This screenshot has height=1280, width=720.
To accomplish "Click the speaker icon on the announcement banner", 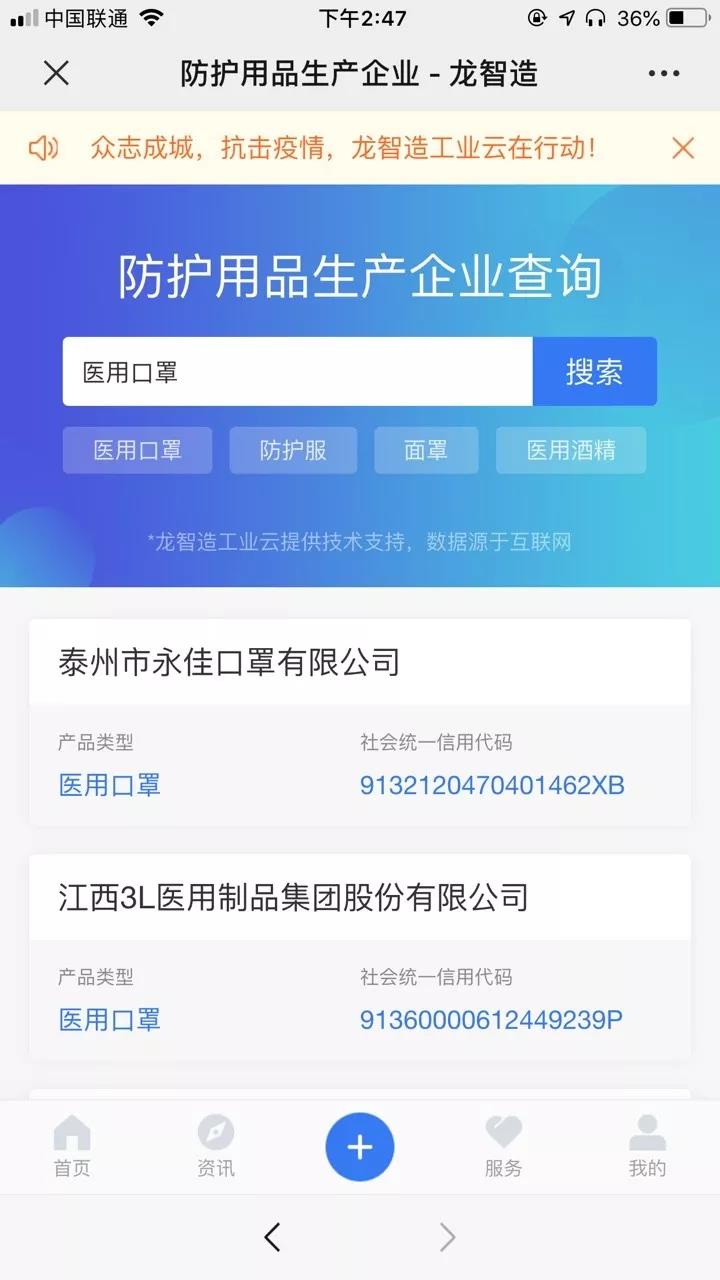I will click(x=42, y=147).
